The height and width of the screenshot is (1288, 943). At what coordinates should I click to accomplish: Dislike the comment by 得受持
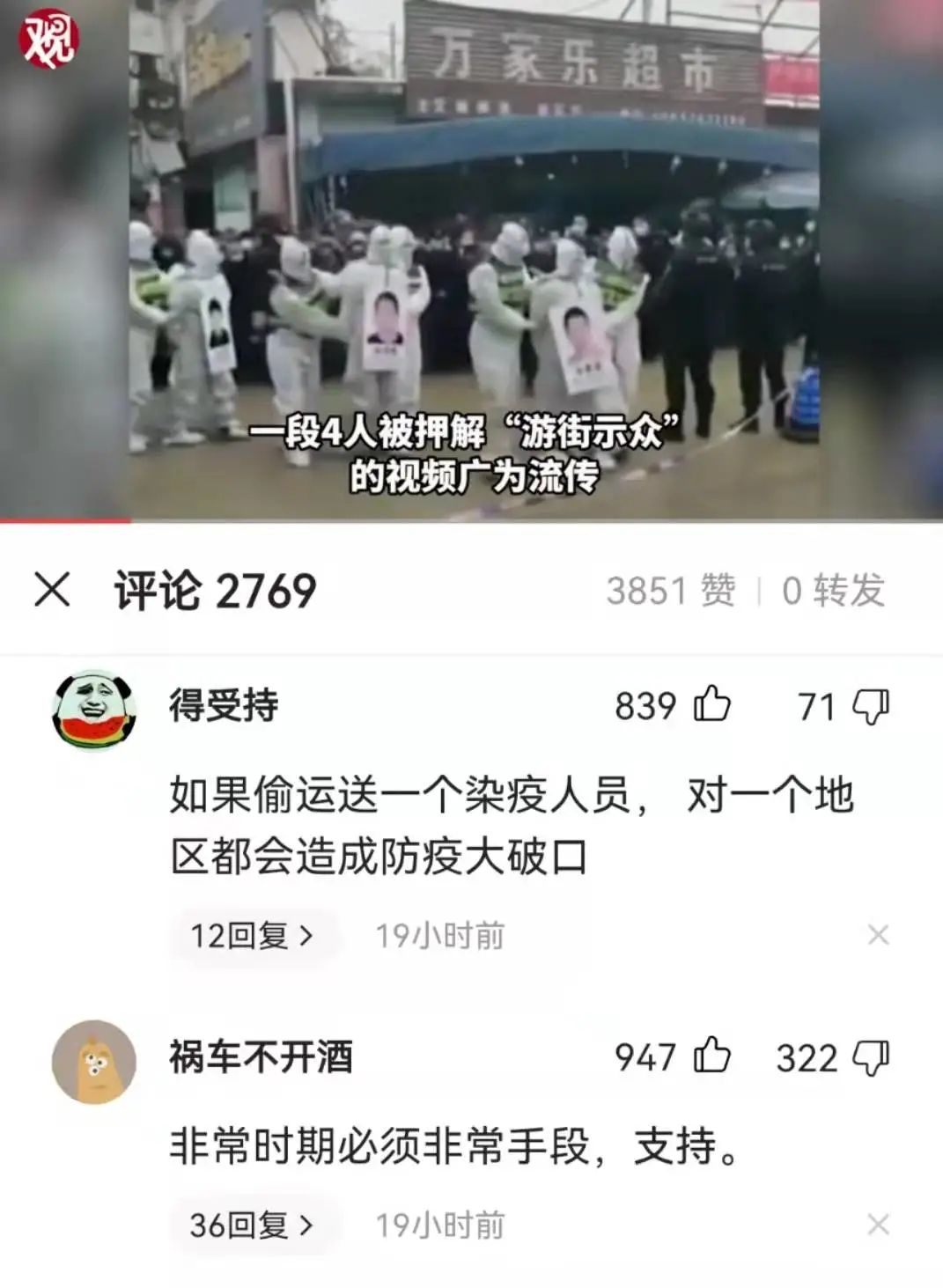pyautogui.click(x=871, y=706)
